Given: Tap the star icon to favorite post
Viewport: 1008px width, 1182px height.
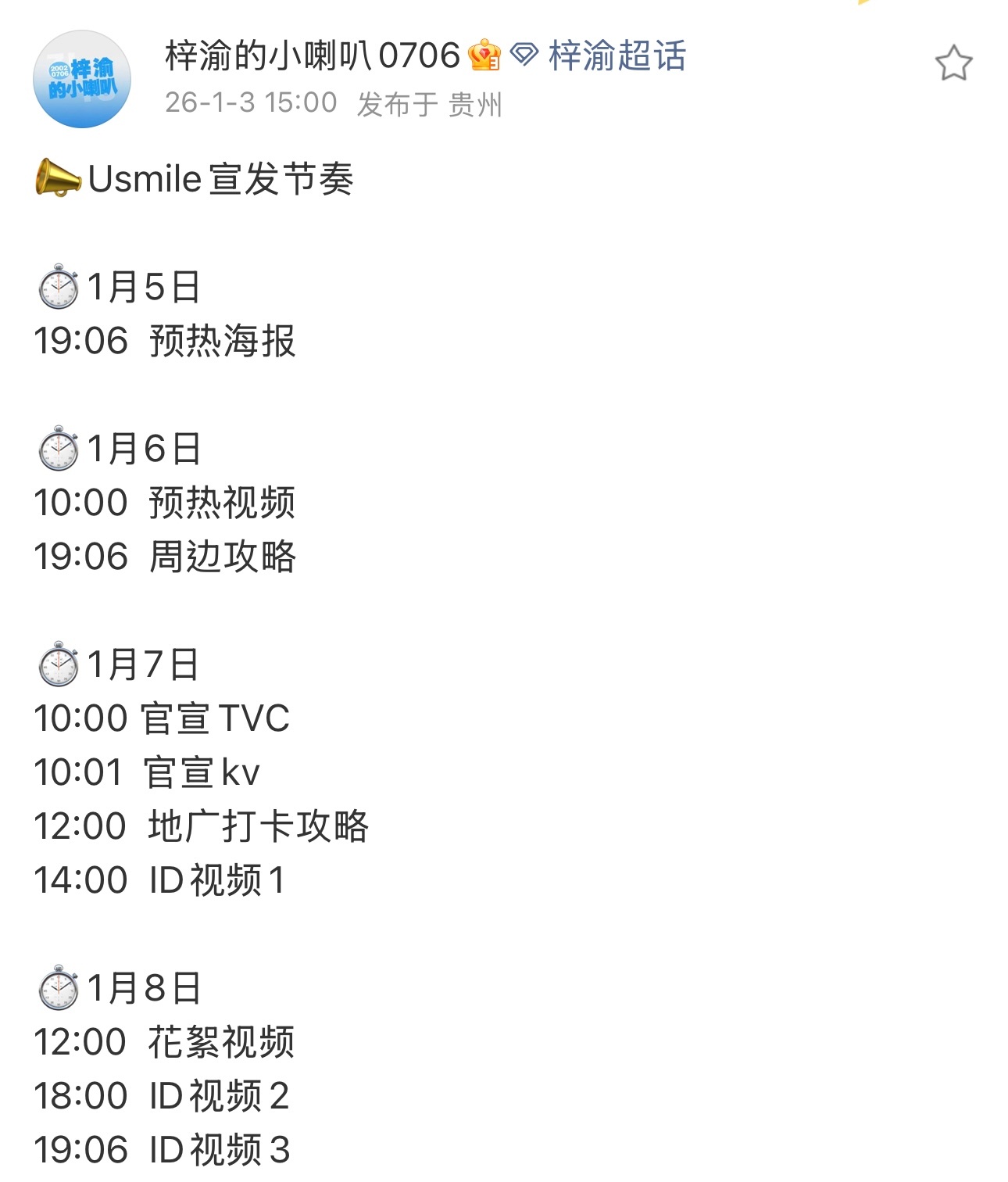Looking at the screenshot, I should 953,63.
